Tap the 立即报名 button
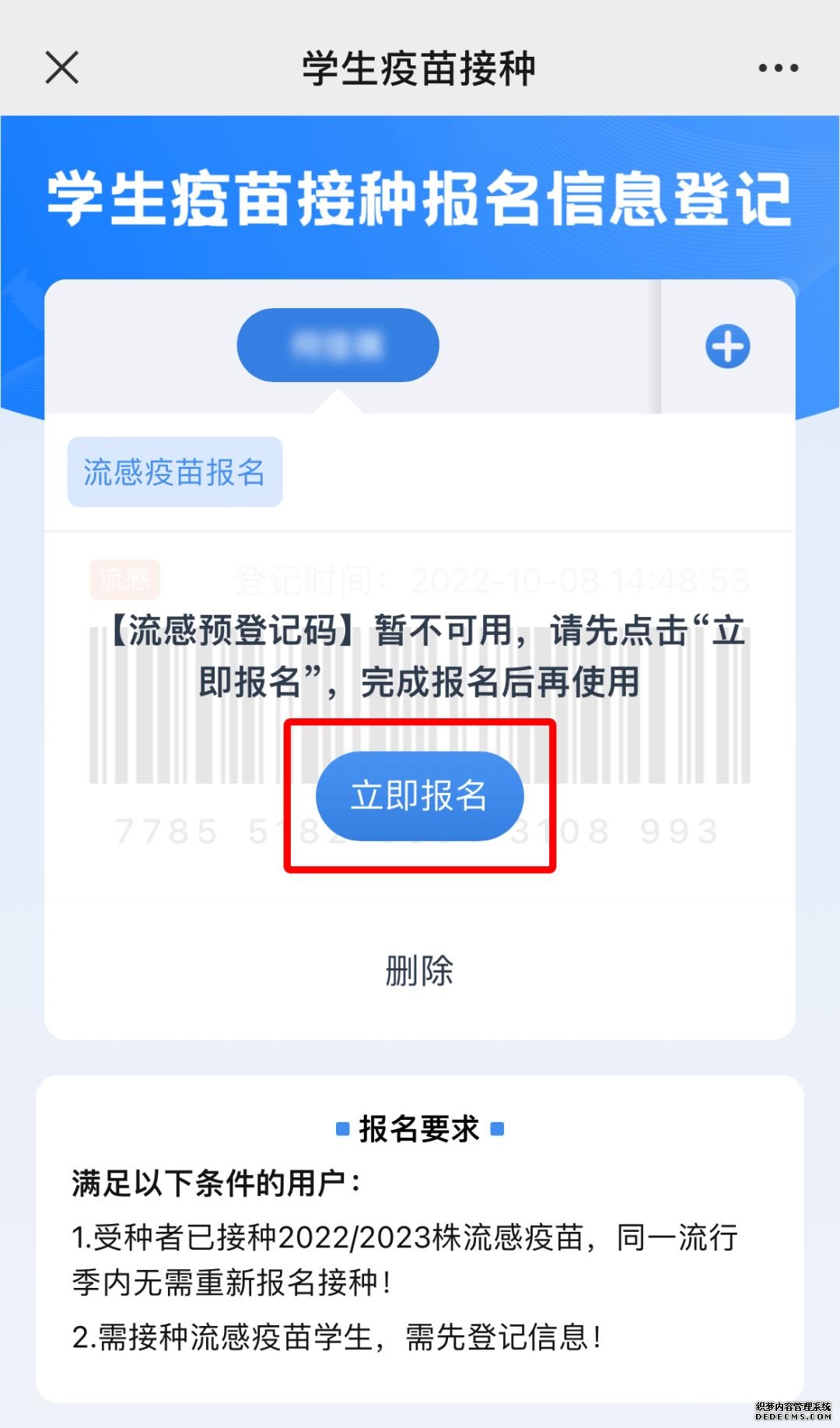 (x=419, y=796)
